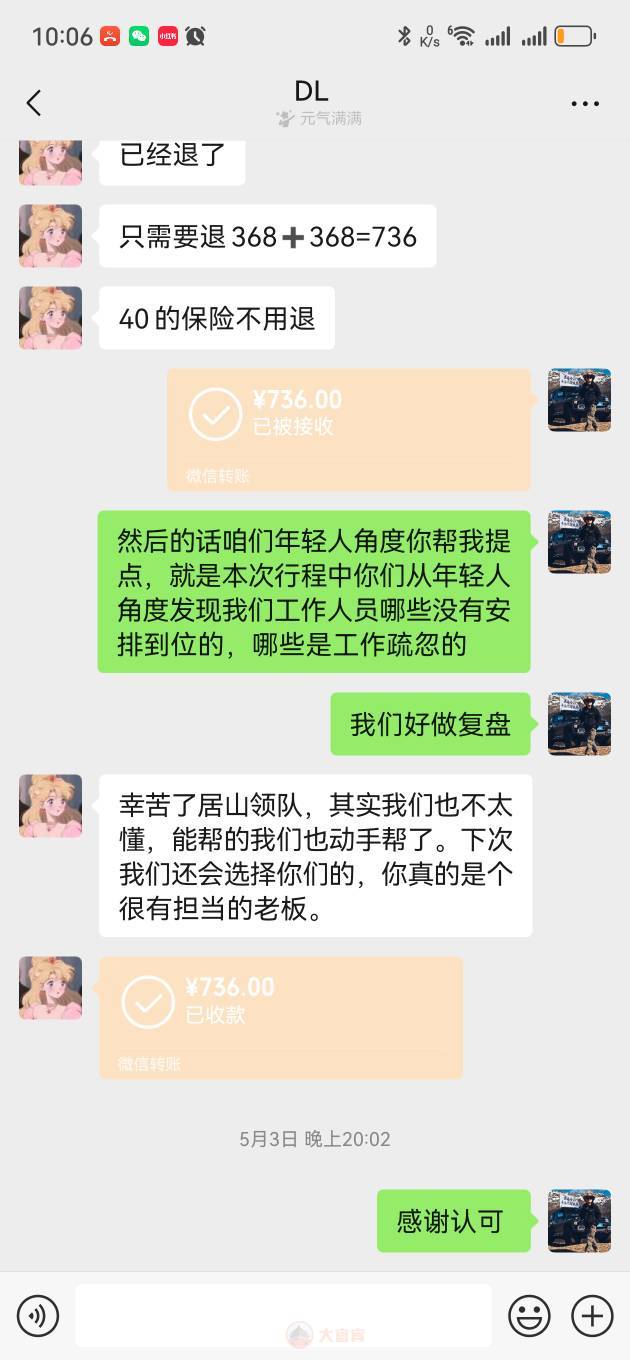Open the sent ¥736.00 transfer marked 已被接收
The width and height of the screenshot is (630, 1360).
pos(348,429)
